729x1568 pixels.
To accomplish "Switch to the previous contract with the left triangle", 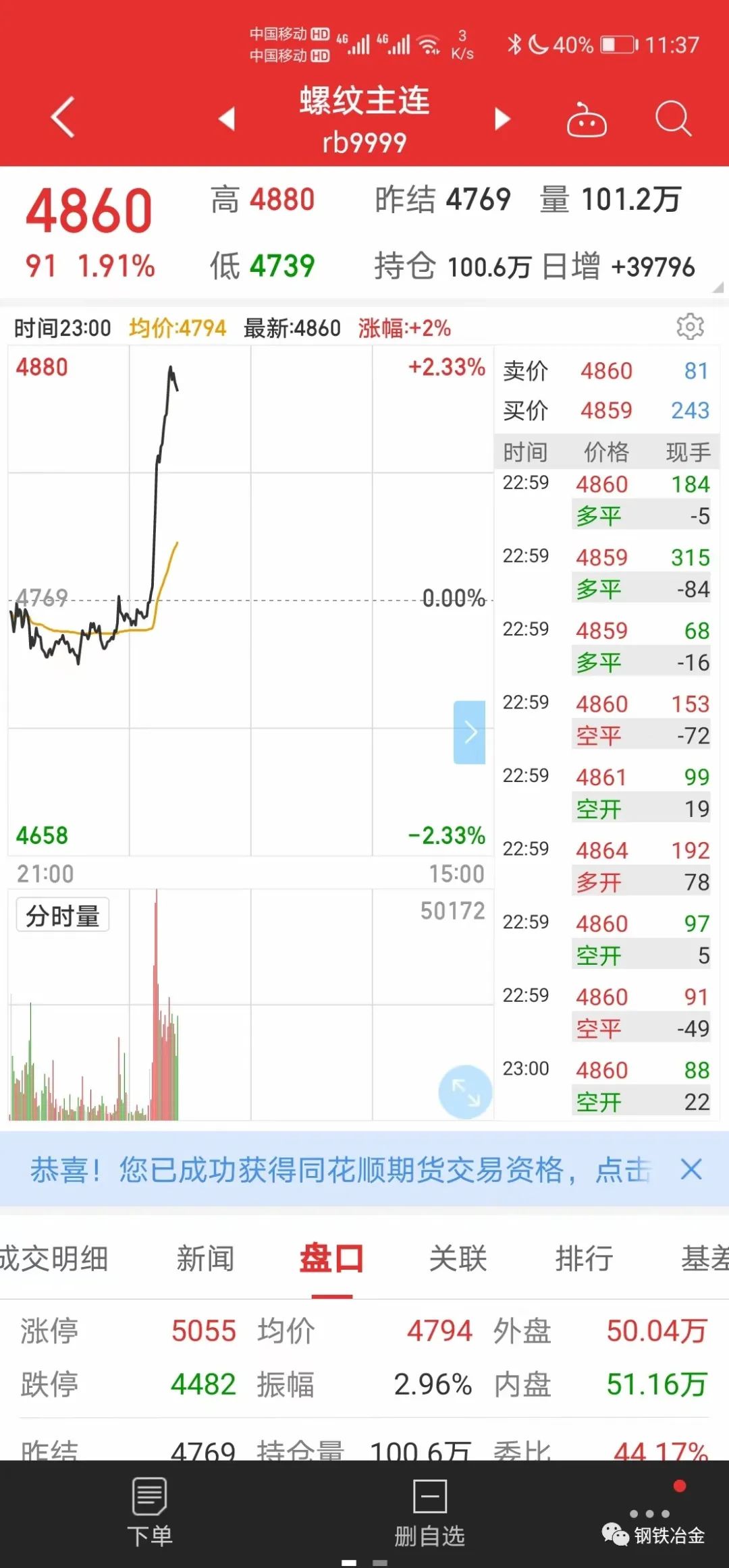I will (227, 119).
